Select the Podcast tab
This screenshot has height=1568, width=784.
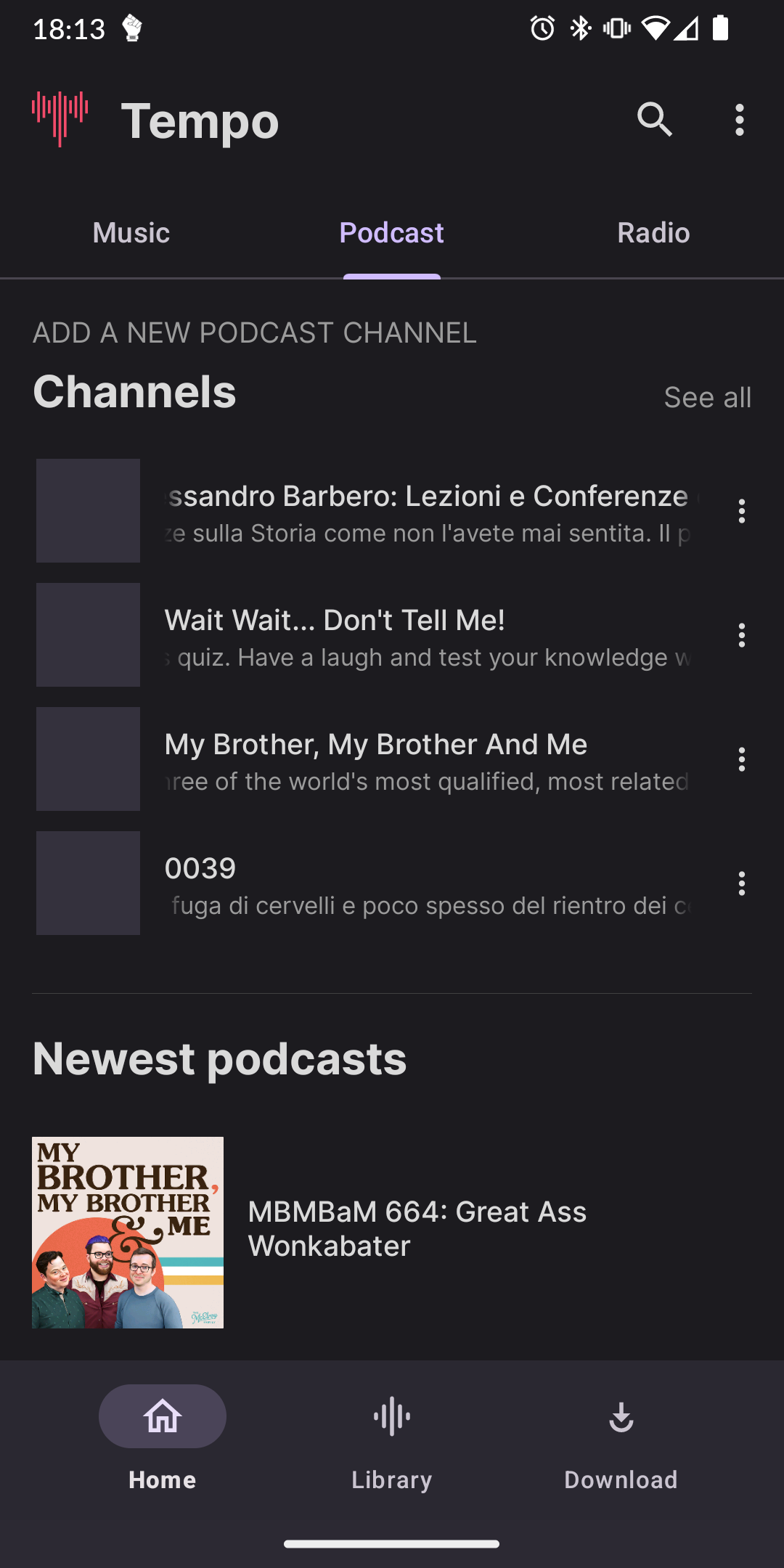pos(392,233)
